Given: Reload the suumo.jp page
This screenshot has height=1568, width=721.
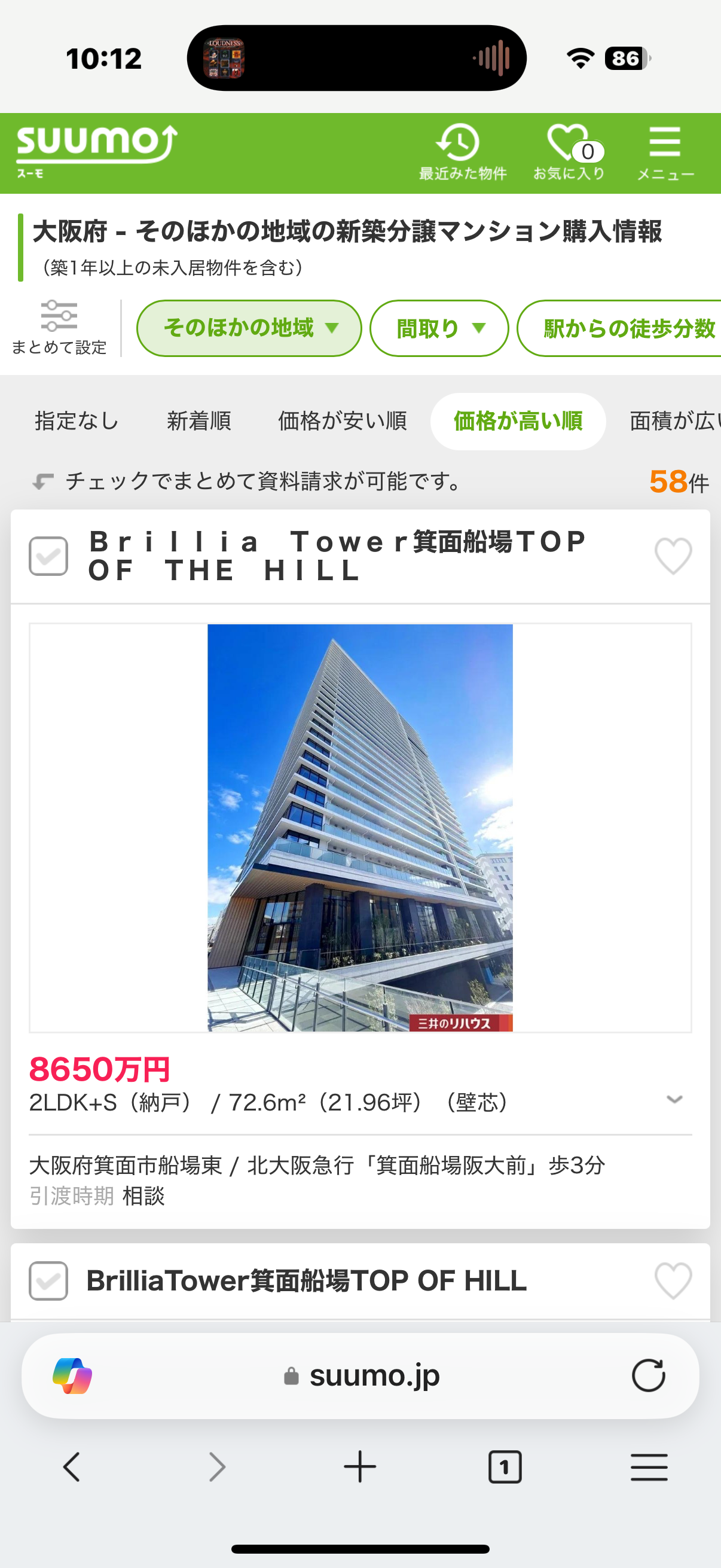Looking at the screenshot, I should click(x=648, y=1375).
